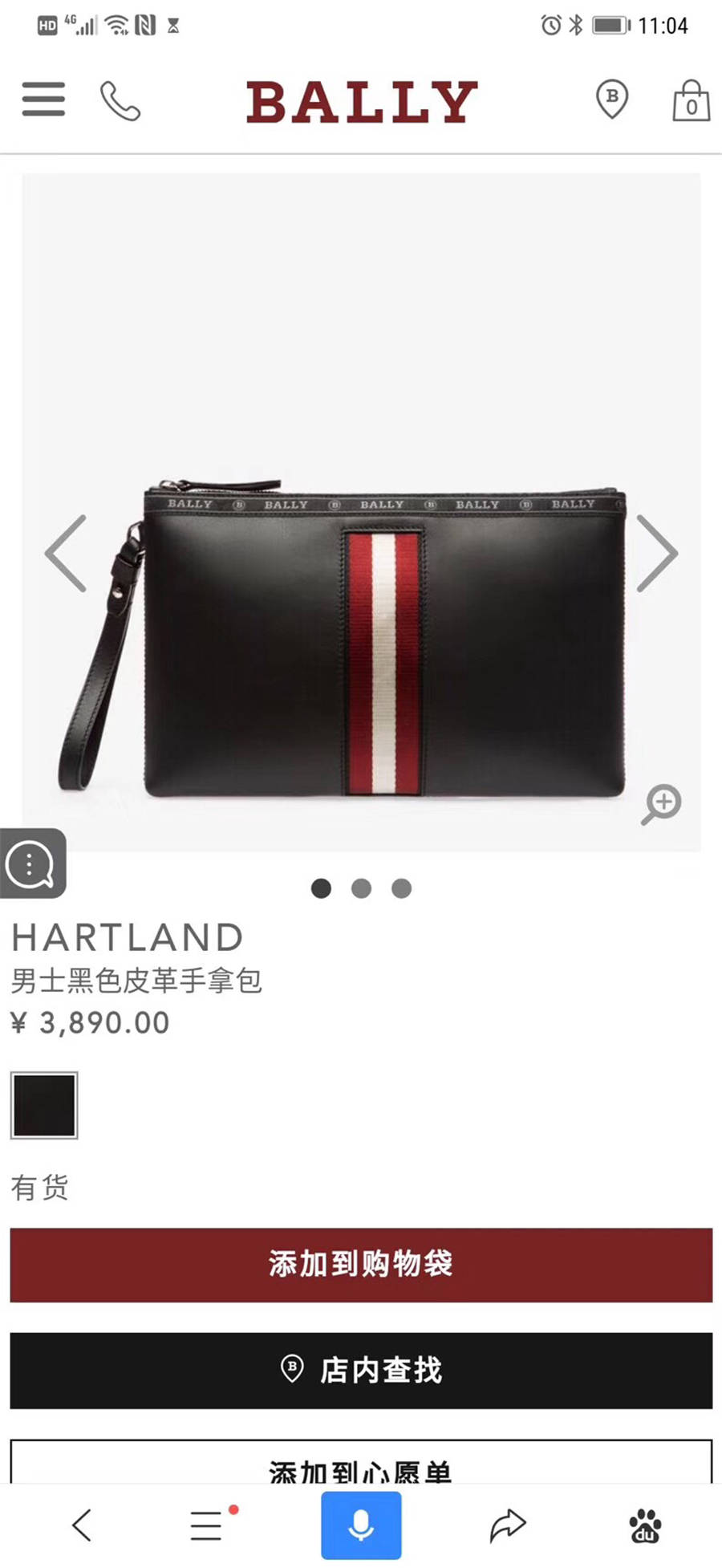Tap 店内查找 to find in store
This screenshot has width=722, height=1568.
tap(361, 1371)
